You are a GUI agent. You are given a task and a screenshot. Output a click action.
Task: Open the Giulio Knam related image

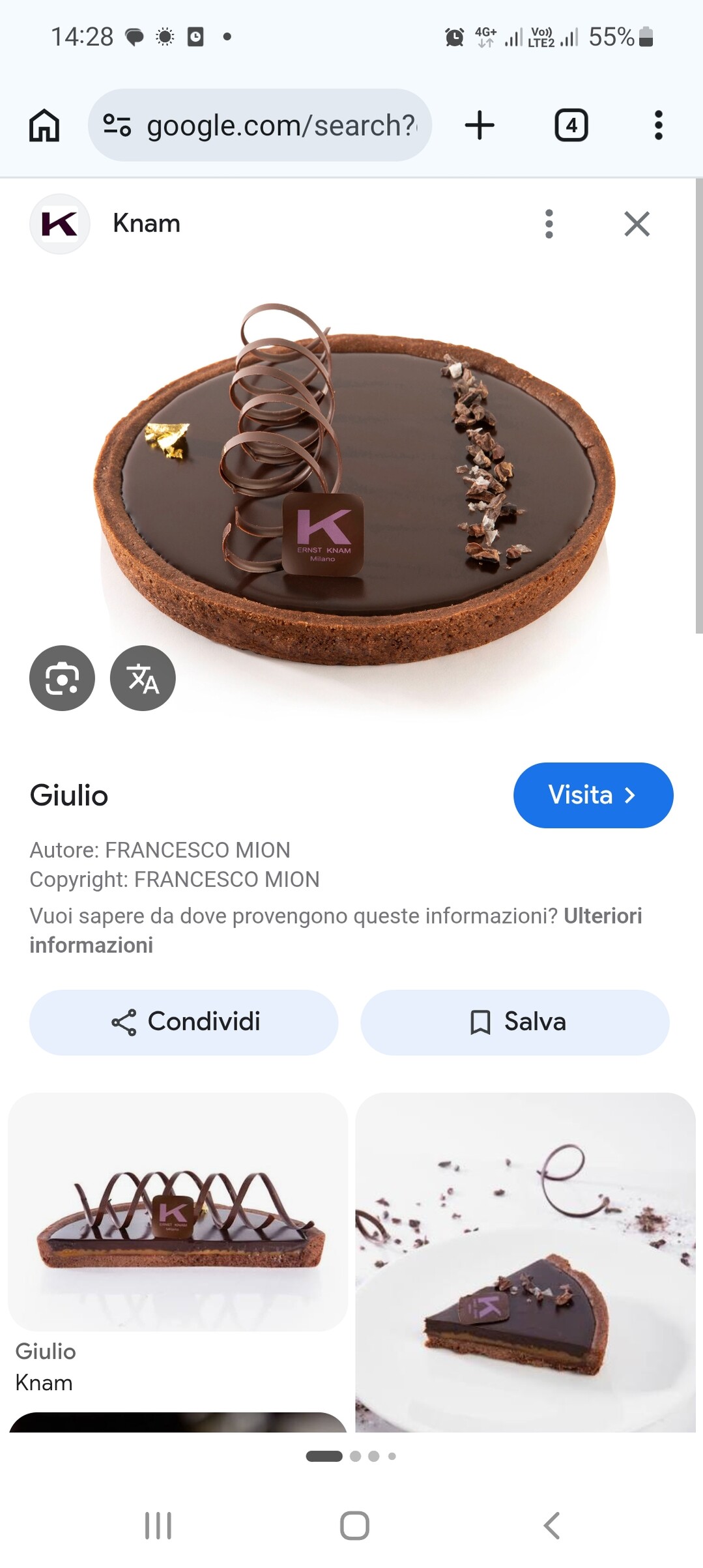177,1212
